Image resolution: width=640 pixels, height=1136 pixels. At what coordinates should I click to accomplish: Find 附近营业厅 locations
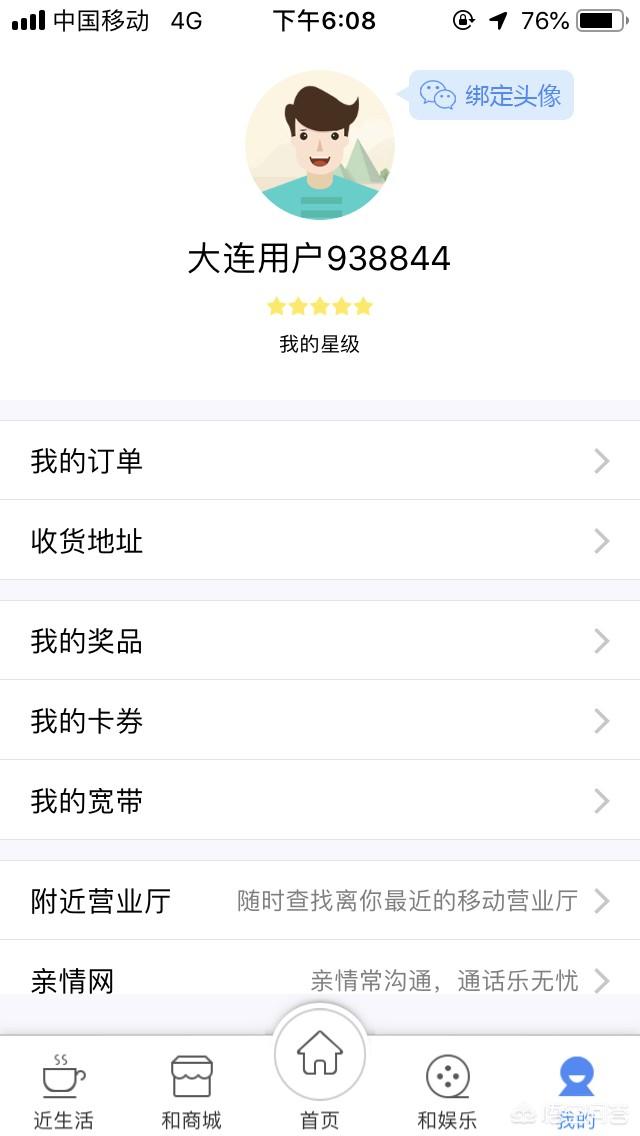pos(320,901)
